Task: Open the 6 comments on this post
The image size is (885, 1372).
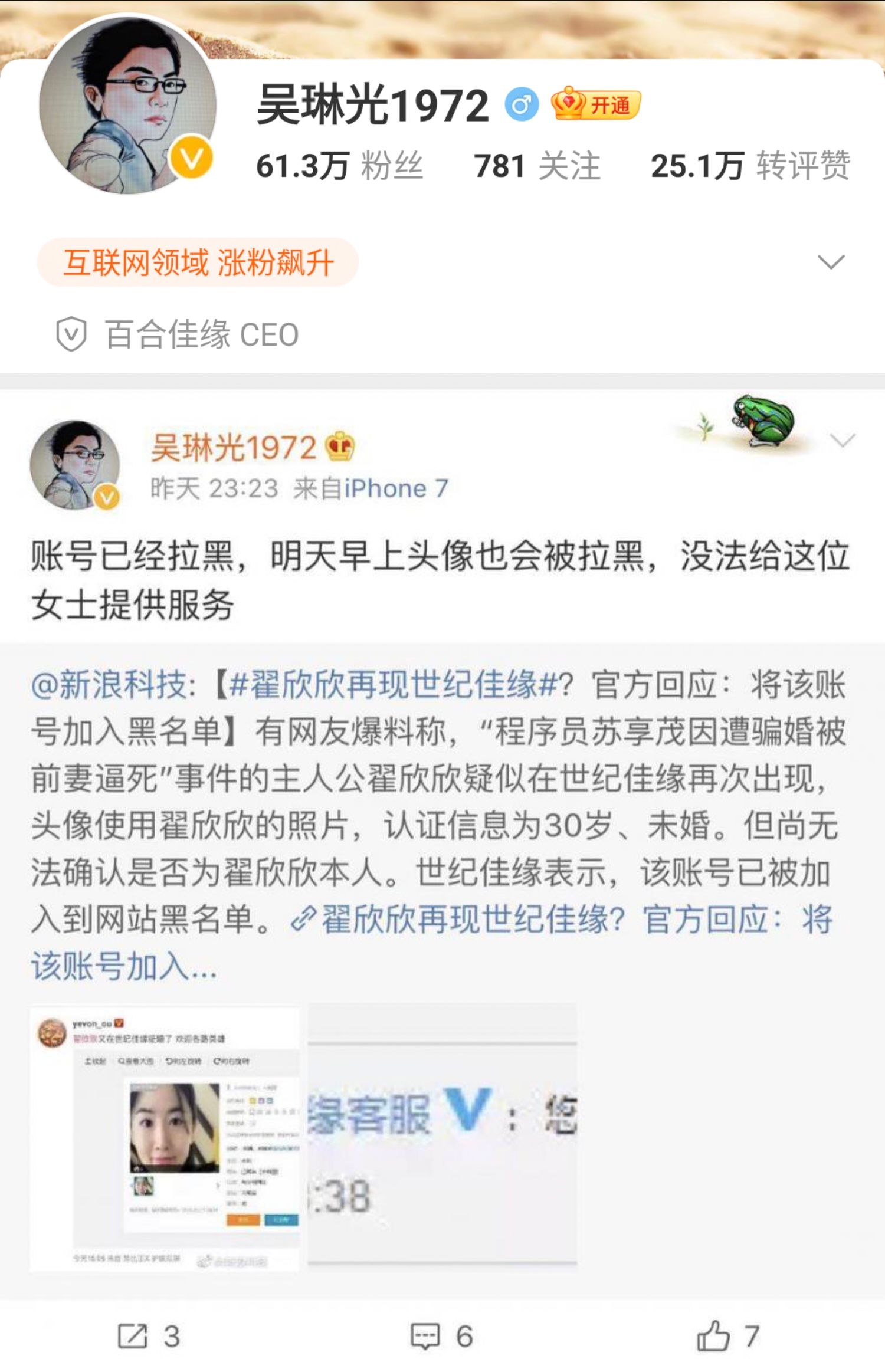Action: click(442, 1337)
